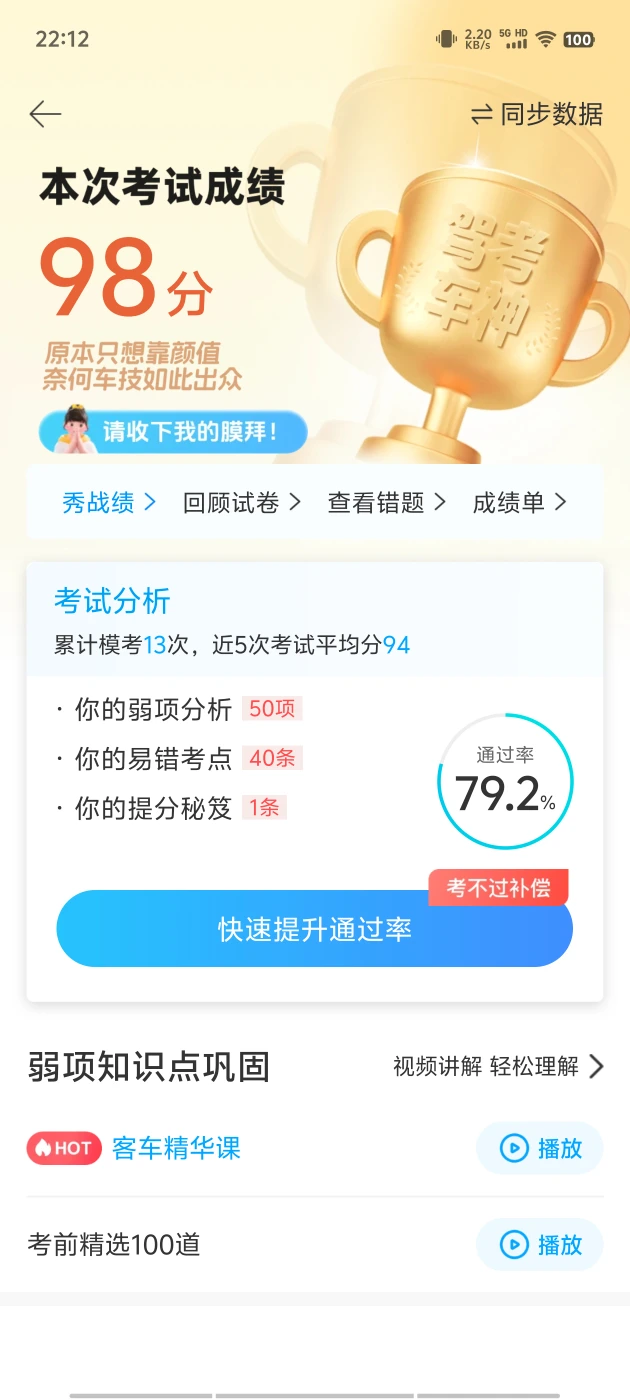
Task: Go back using the top-left arrow
Action: point(45,114)
